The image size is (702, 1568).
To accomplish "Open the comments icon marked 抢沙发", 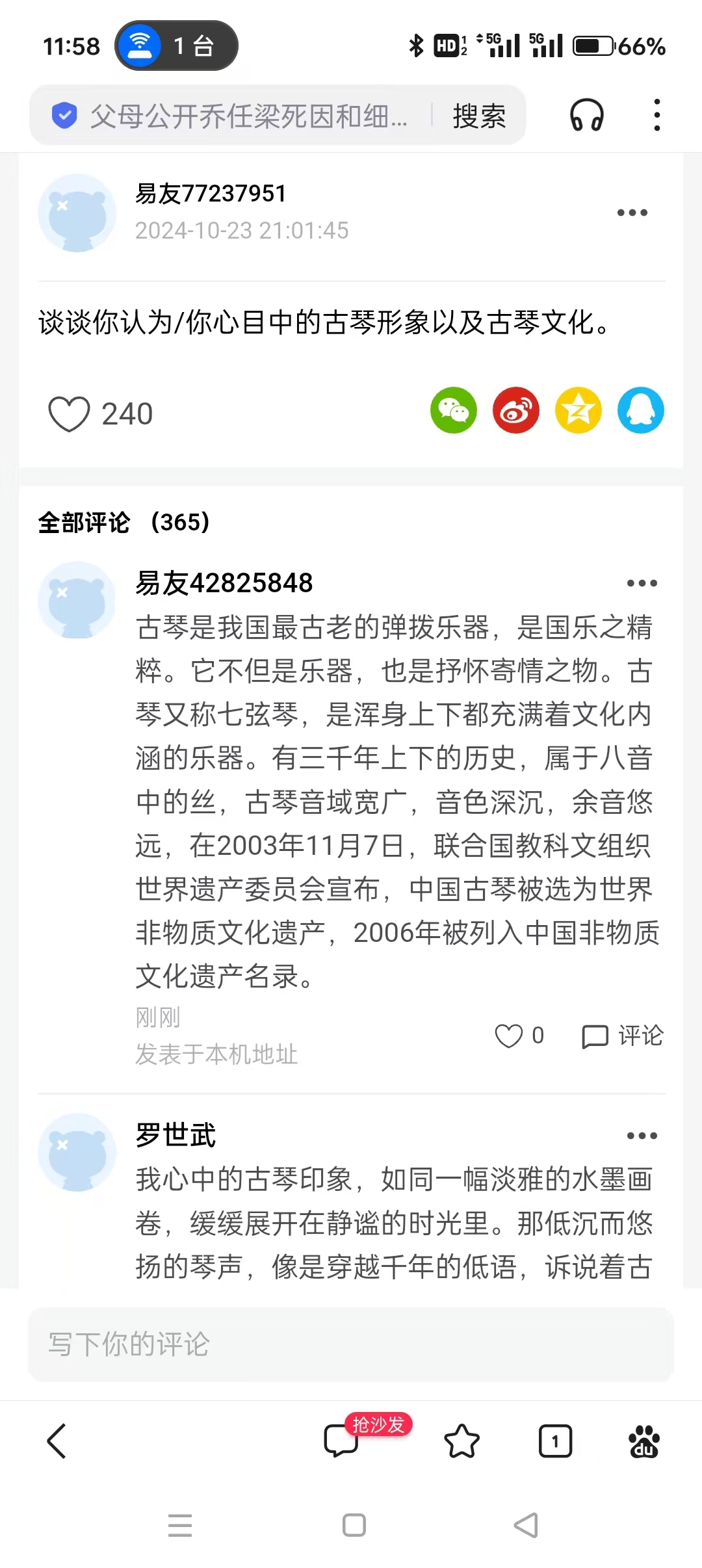I will click(342, 1441).
